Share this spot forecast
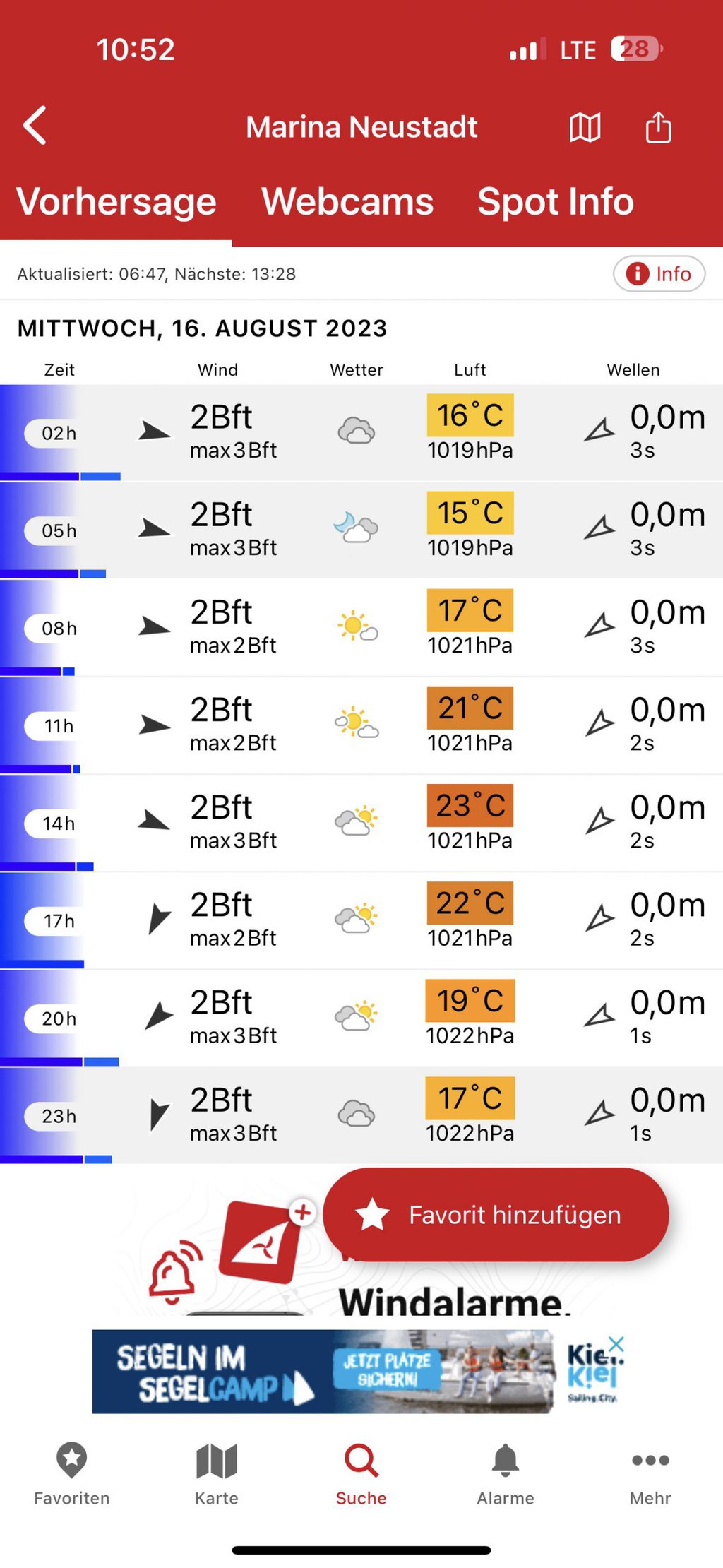This screenshot has height=1568, width=723. coord(658,128)
